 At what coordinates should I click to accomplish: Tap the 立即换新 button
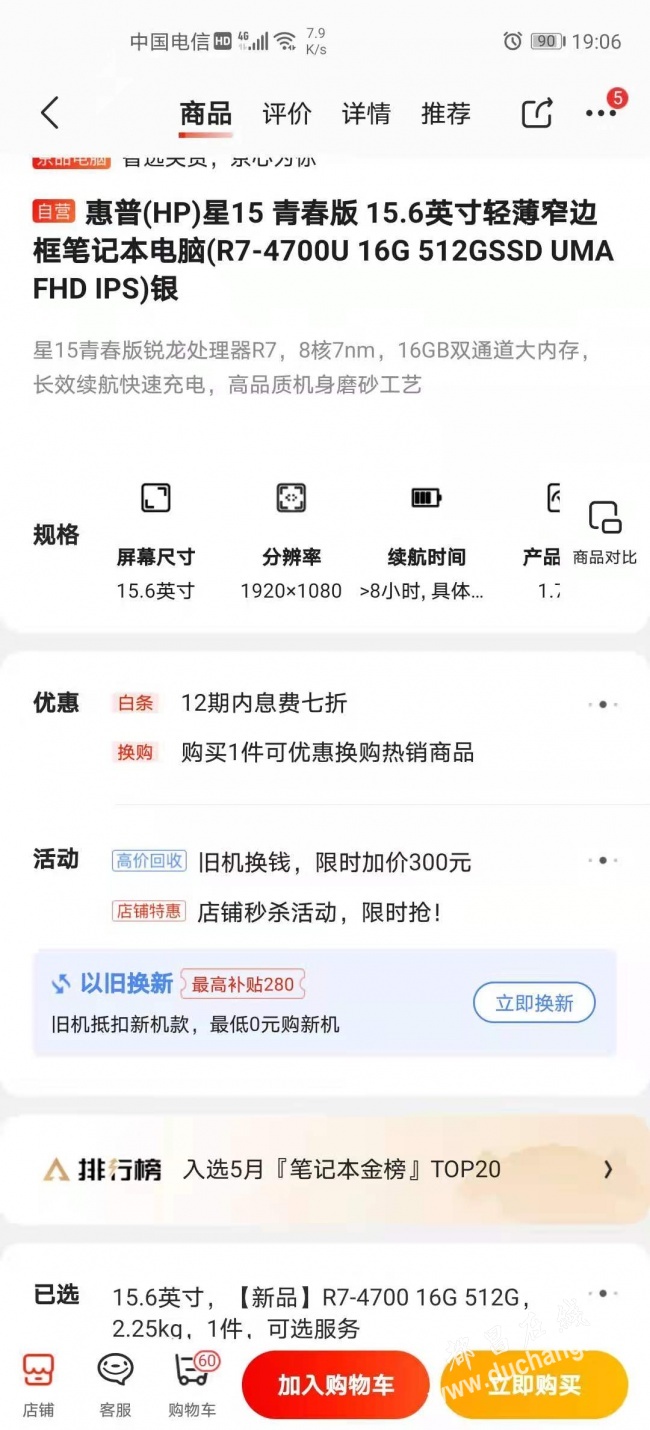click(x=534, y=1003)
